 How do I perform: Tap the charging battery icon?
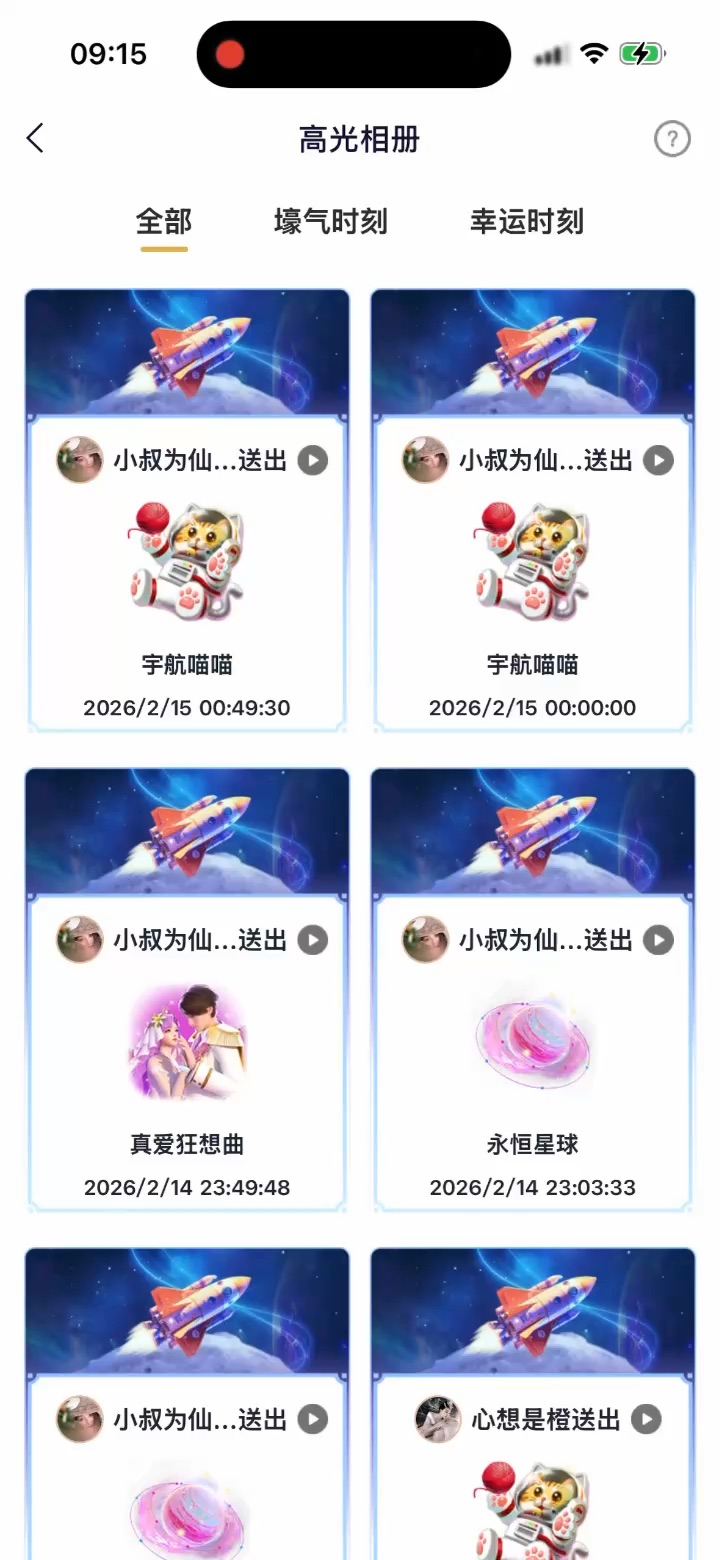(643, 53)
